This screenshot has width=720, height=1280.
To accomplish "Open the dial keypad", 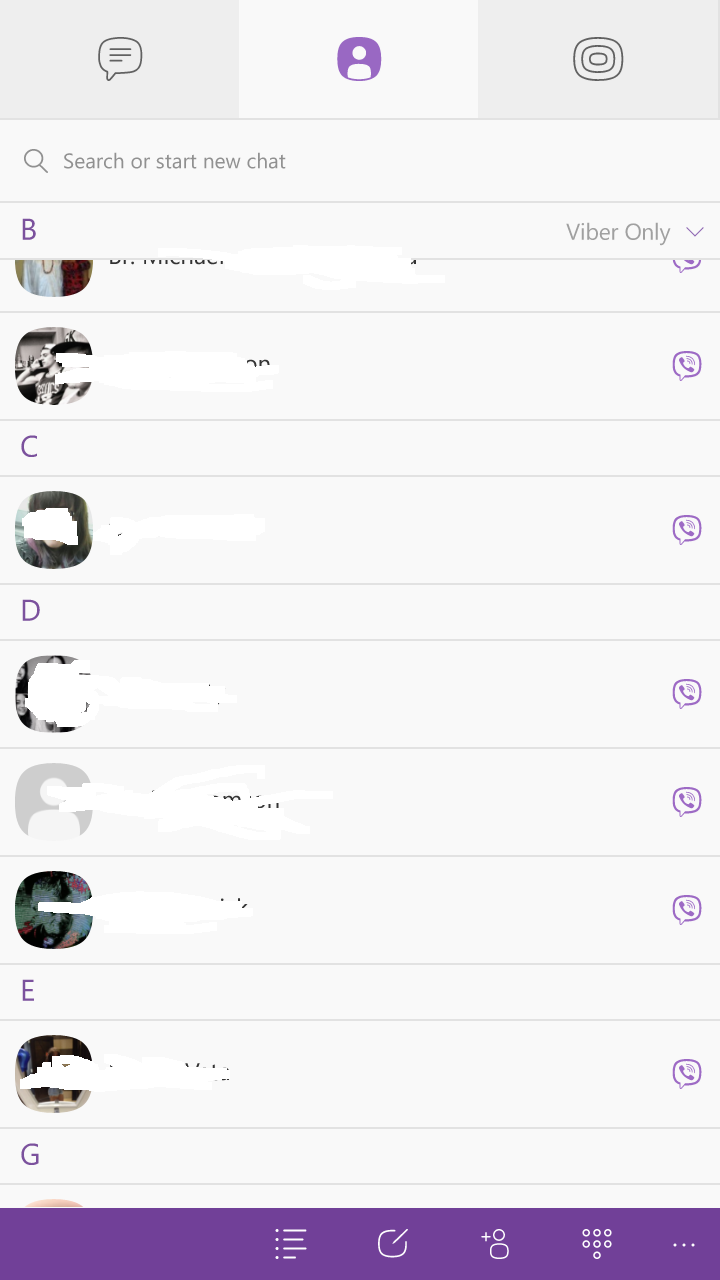I will 597,1244.
